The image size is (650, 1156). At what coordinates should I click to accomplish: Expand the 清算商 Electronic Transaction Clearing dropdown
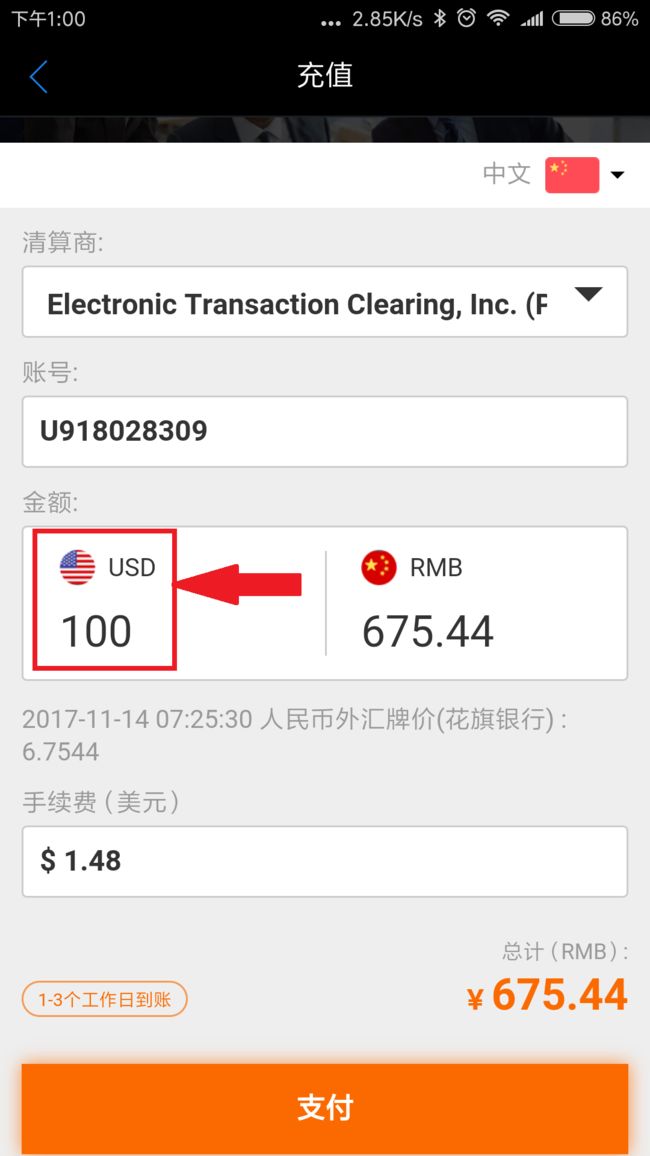325,302
